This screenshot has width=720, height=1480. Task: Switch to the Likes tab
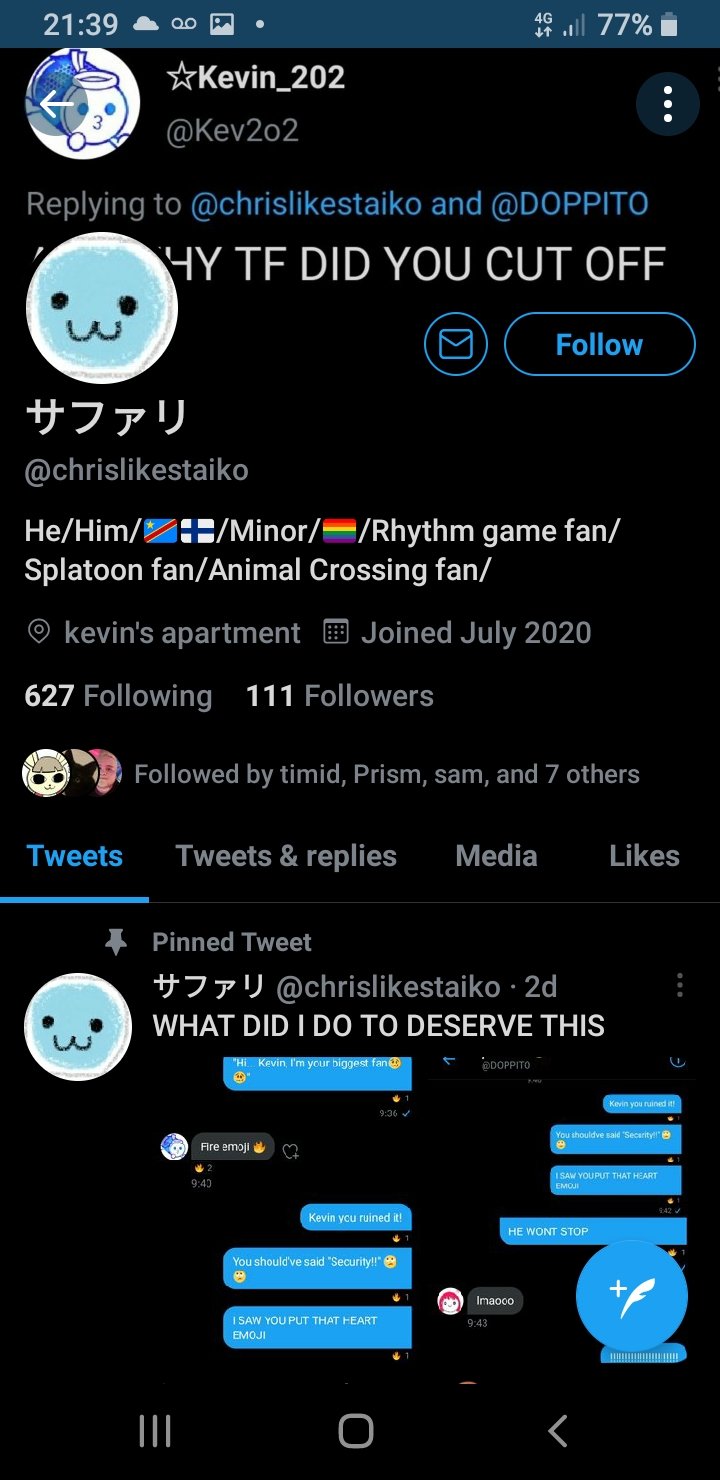click(644, 856)
